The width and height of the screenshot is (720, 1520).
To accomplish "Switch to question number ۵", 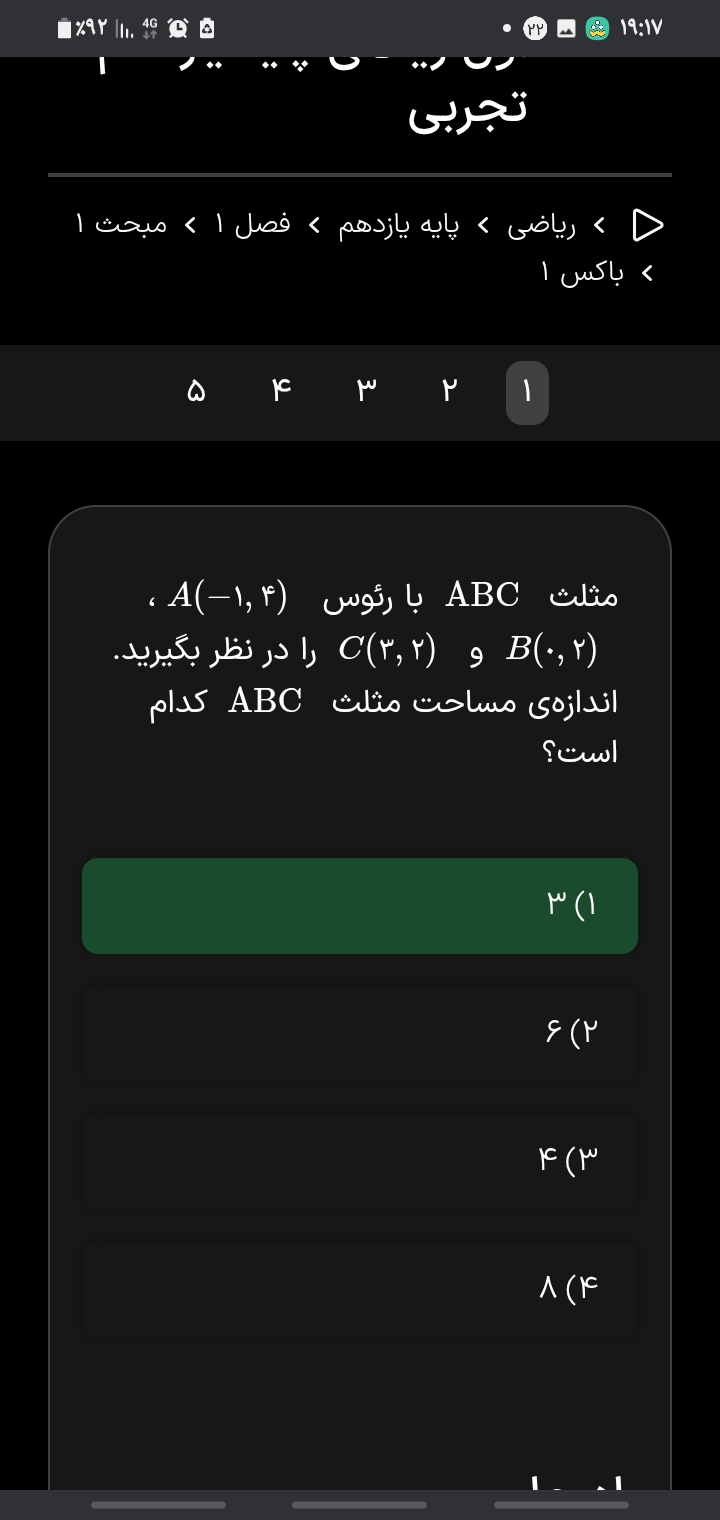I will (197, 393).
